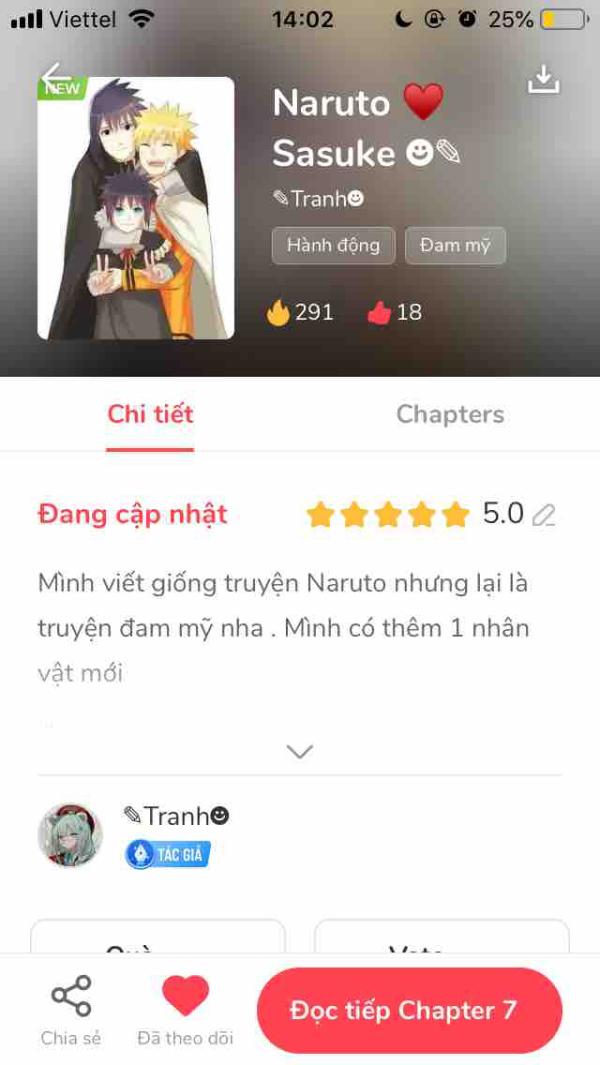
Task: Go back using the arrow icon
Action: [56, 75]
